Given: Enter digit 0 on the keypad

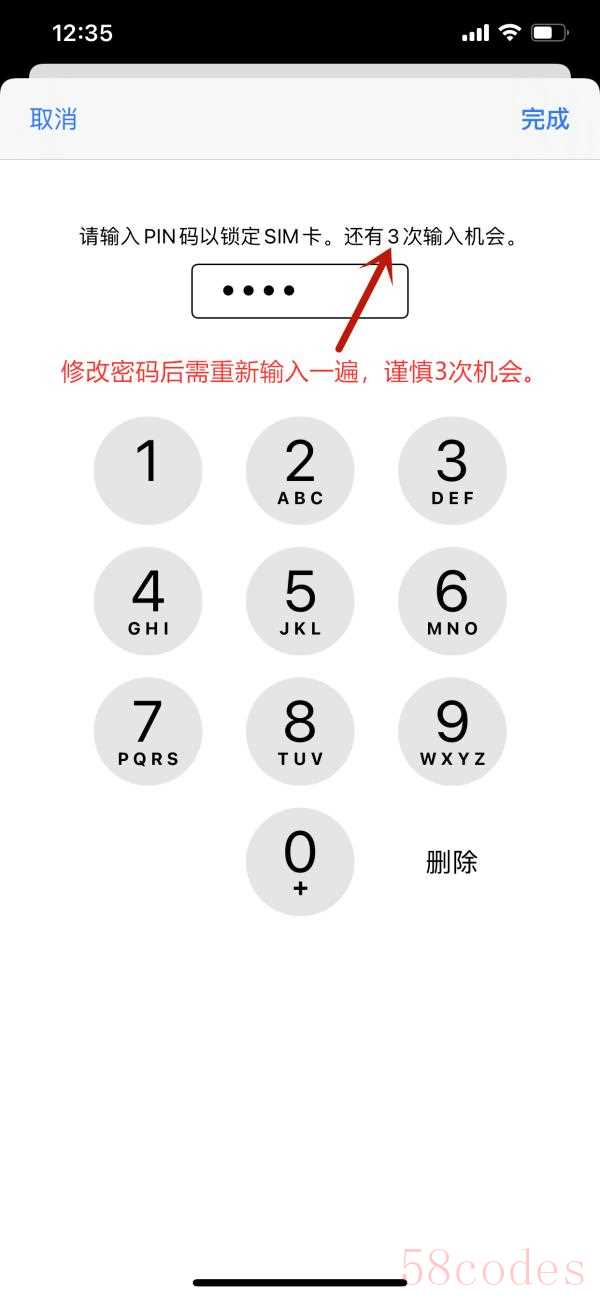Looking at the screenshot, I should tap(300, 861).
